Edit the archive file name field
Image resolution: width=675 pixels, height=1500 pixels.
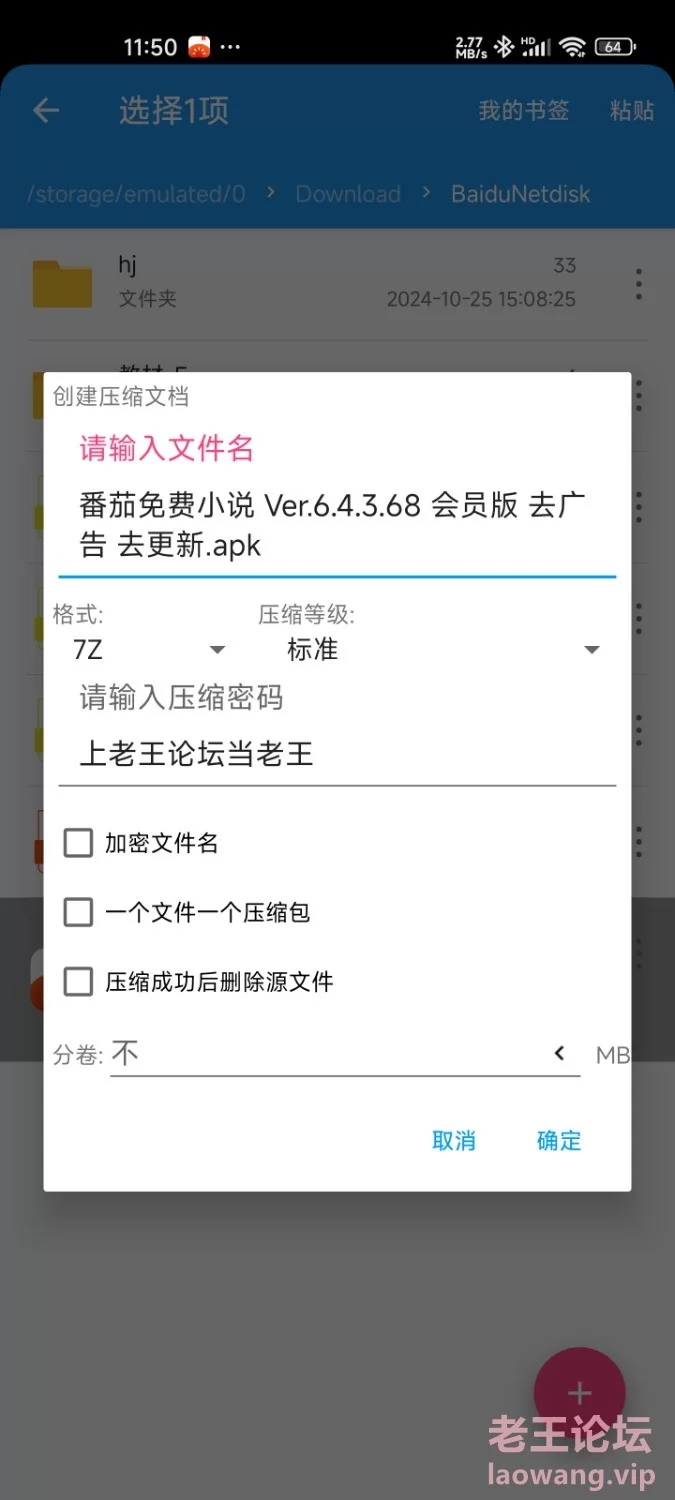337,526
